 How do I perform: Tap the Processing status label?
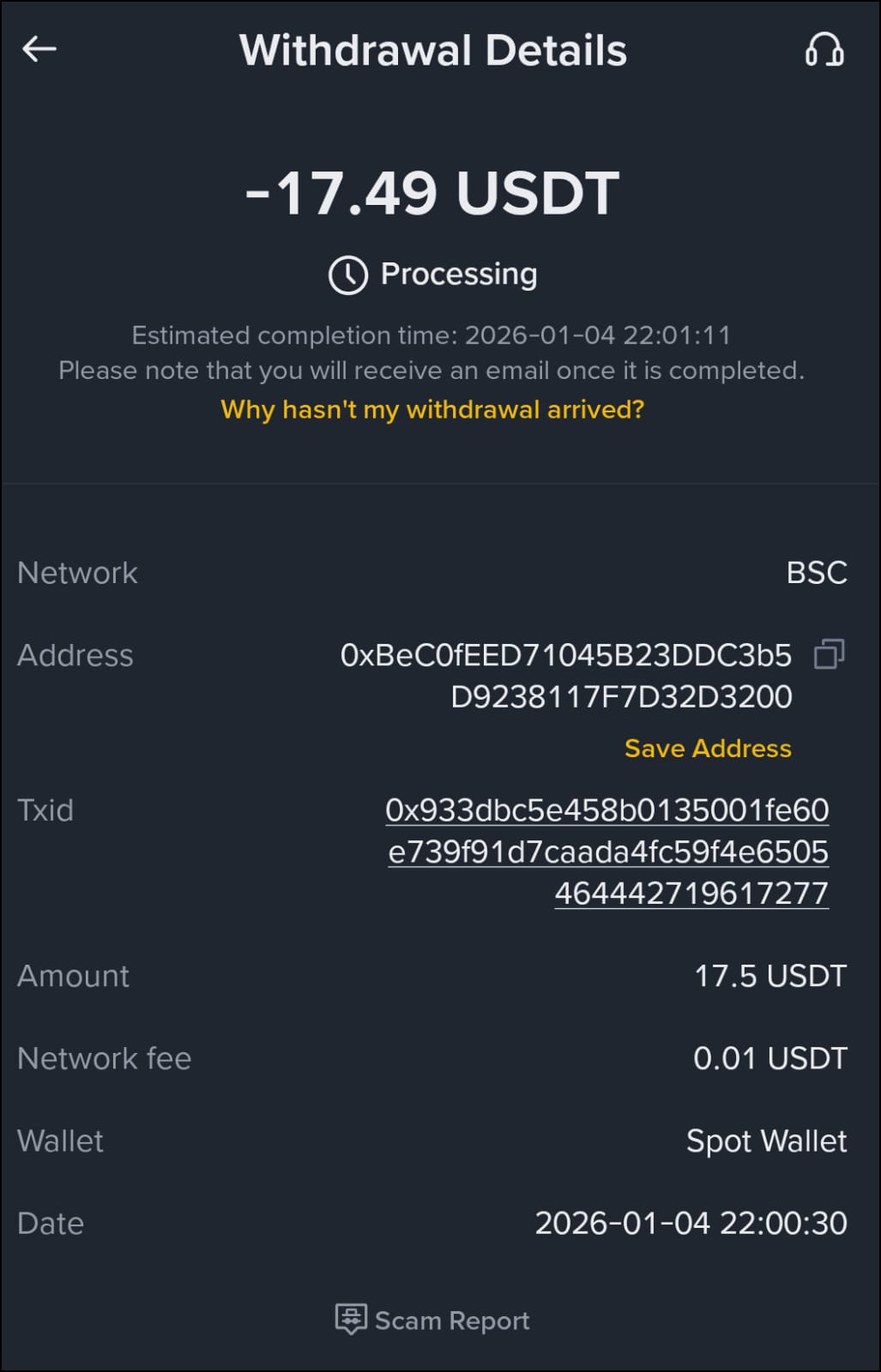coord(460,274)
